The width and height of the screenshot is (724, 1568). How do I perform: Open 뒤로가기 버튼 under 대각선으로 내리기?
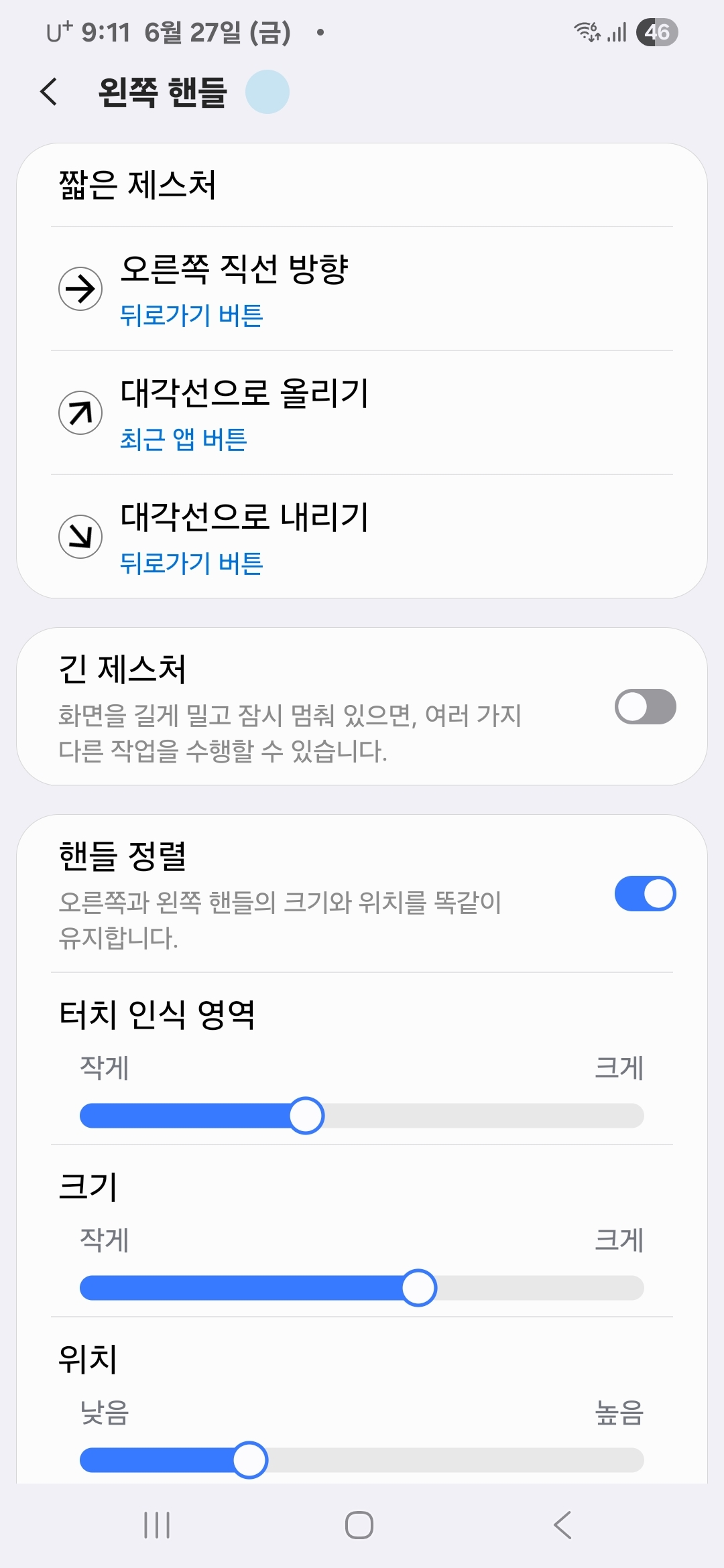click(191, 565)
